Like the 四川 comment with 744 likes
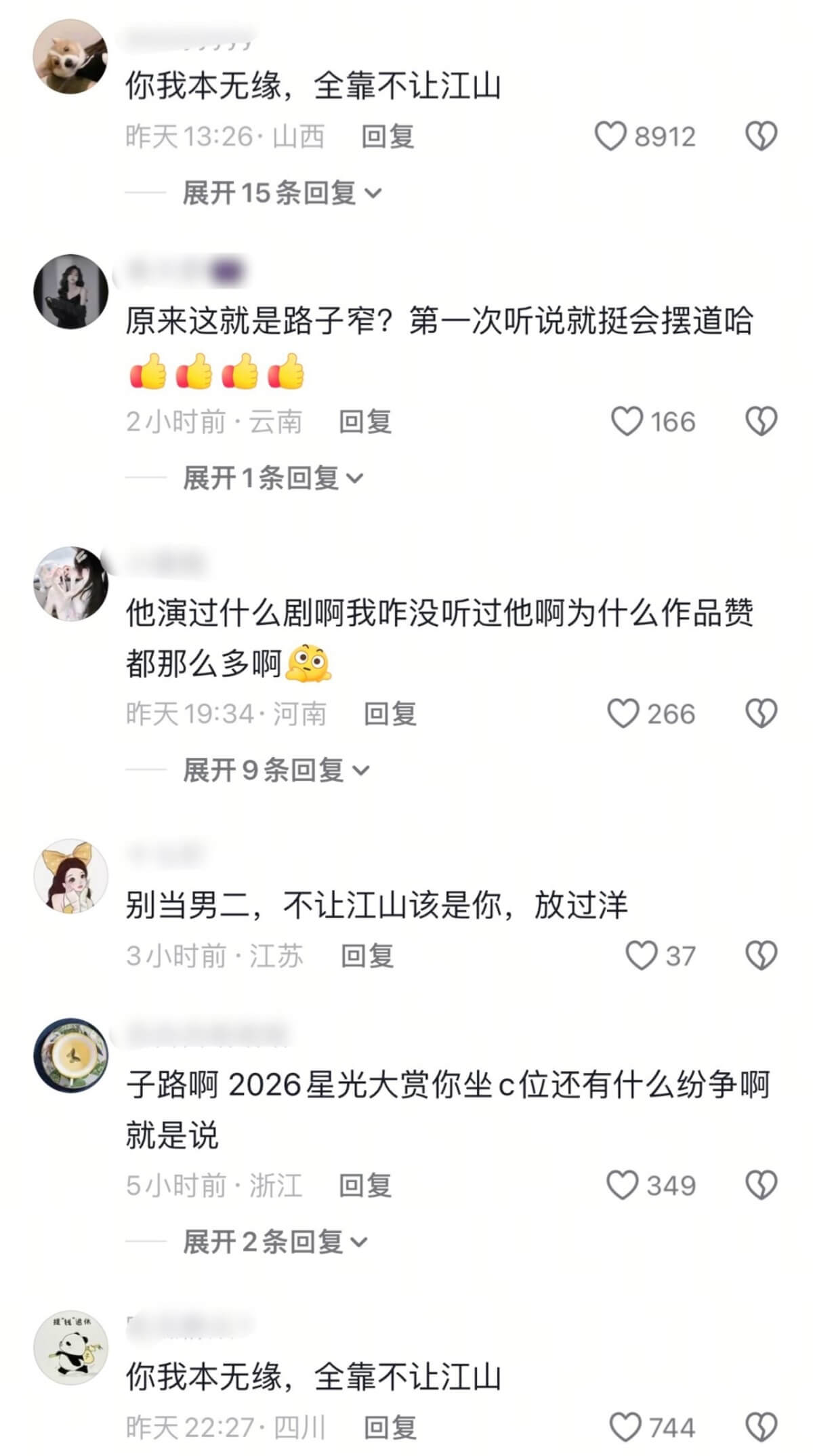 coord(625,1427)
